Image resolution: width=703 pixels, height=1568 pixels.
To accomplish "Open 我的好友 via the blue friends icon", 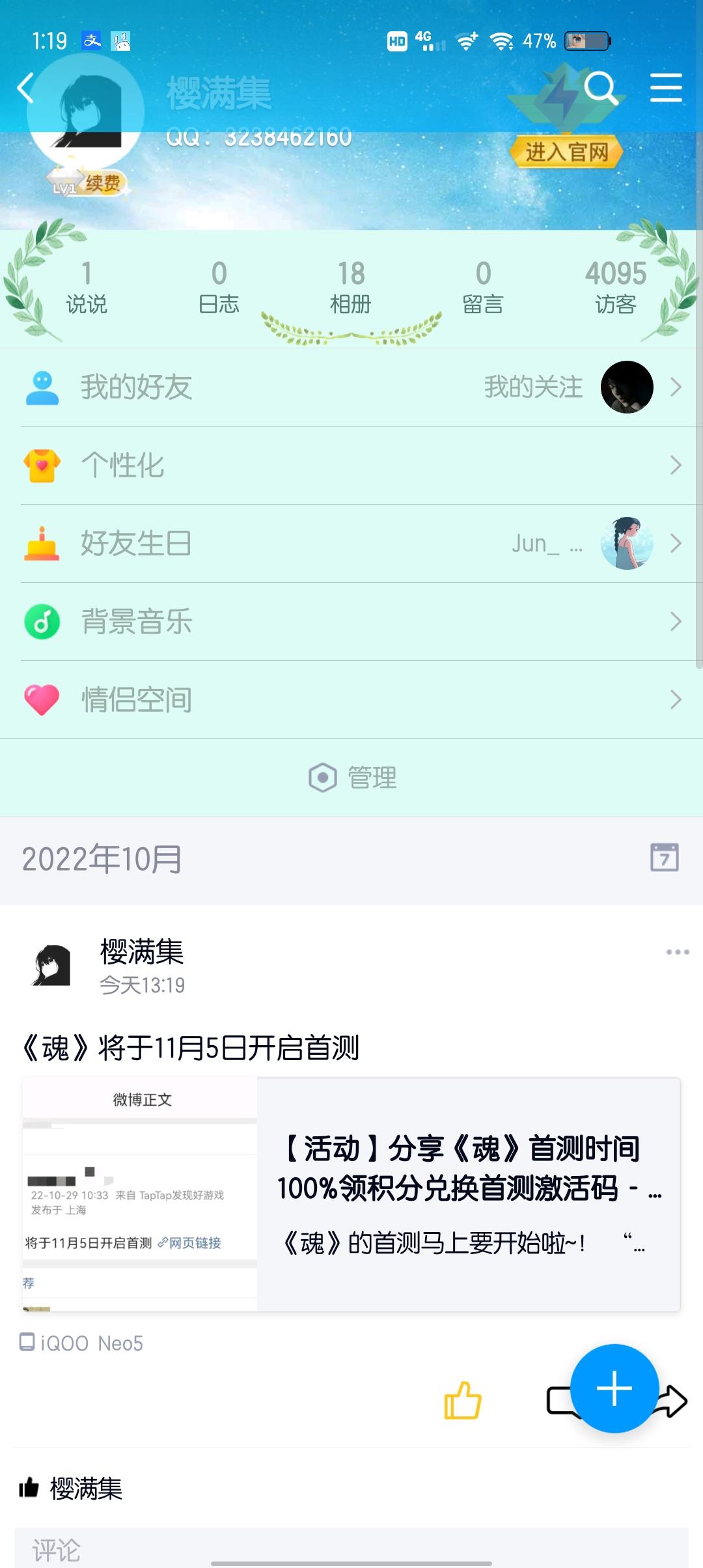I will (x=41, y=387).
